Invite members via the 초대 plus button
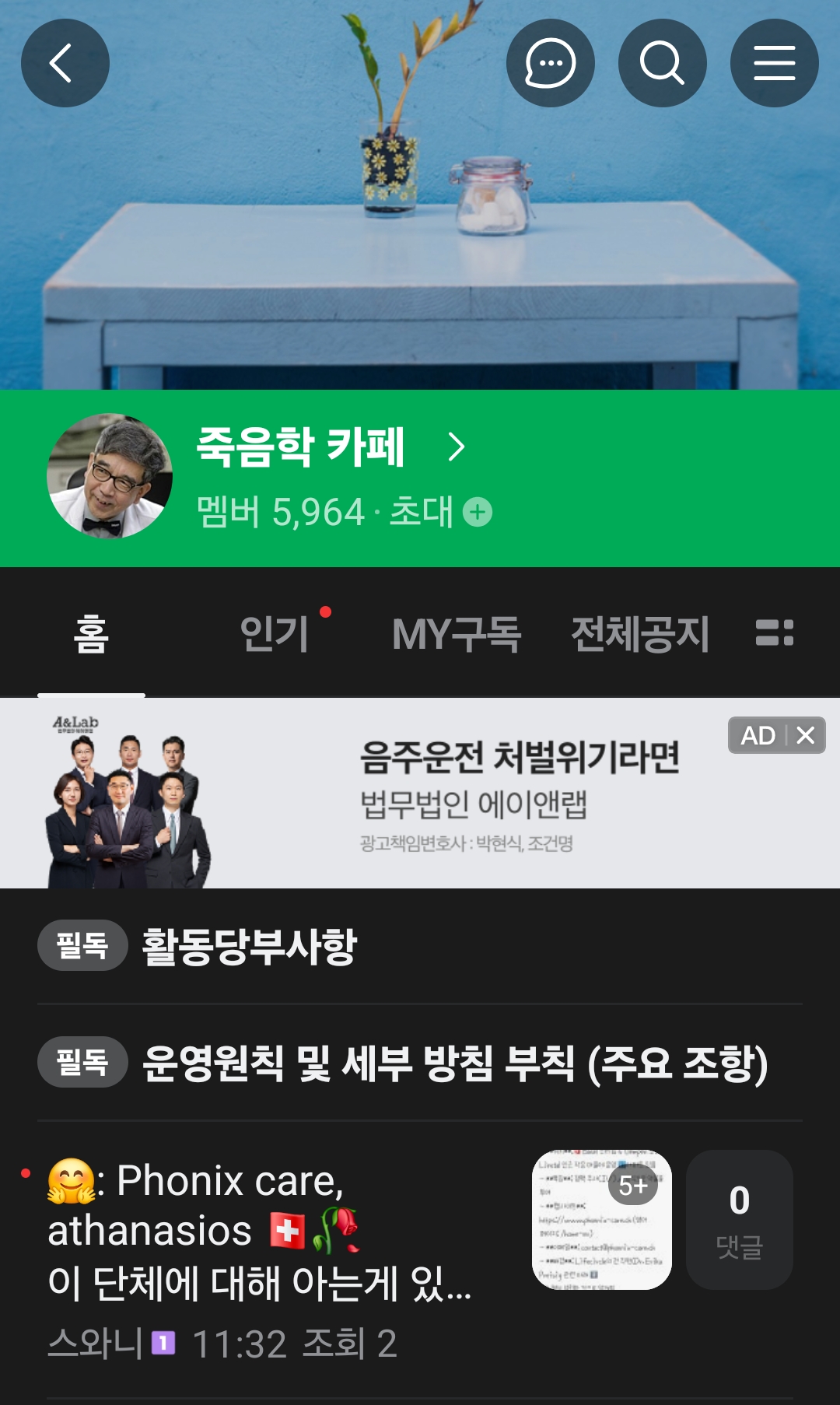 tap(477, 512)
